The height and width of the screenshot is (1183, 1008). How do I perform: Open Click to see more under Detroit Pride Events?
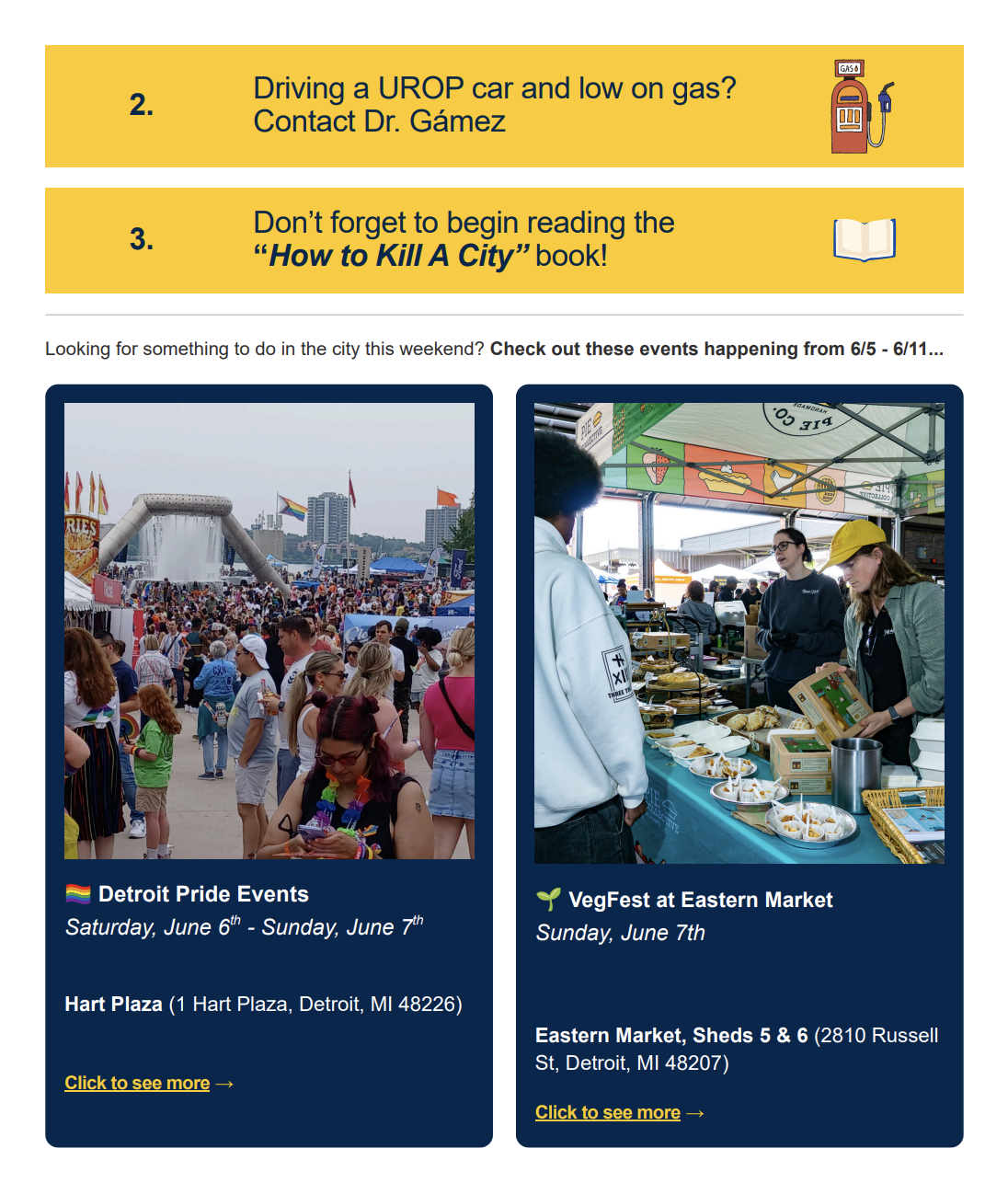tap(137, 1083)
